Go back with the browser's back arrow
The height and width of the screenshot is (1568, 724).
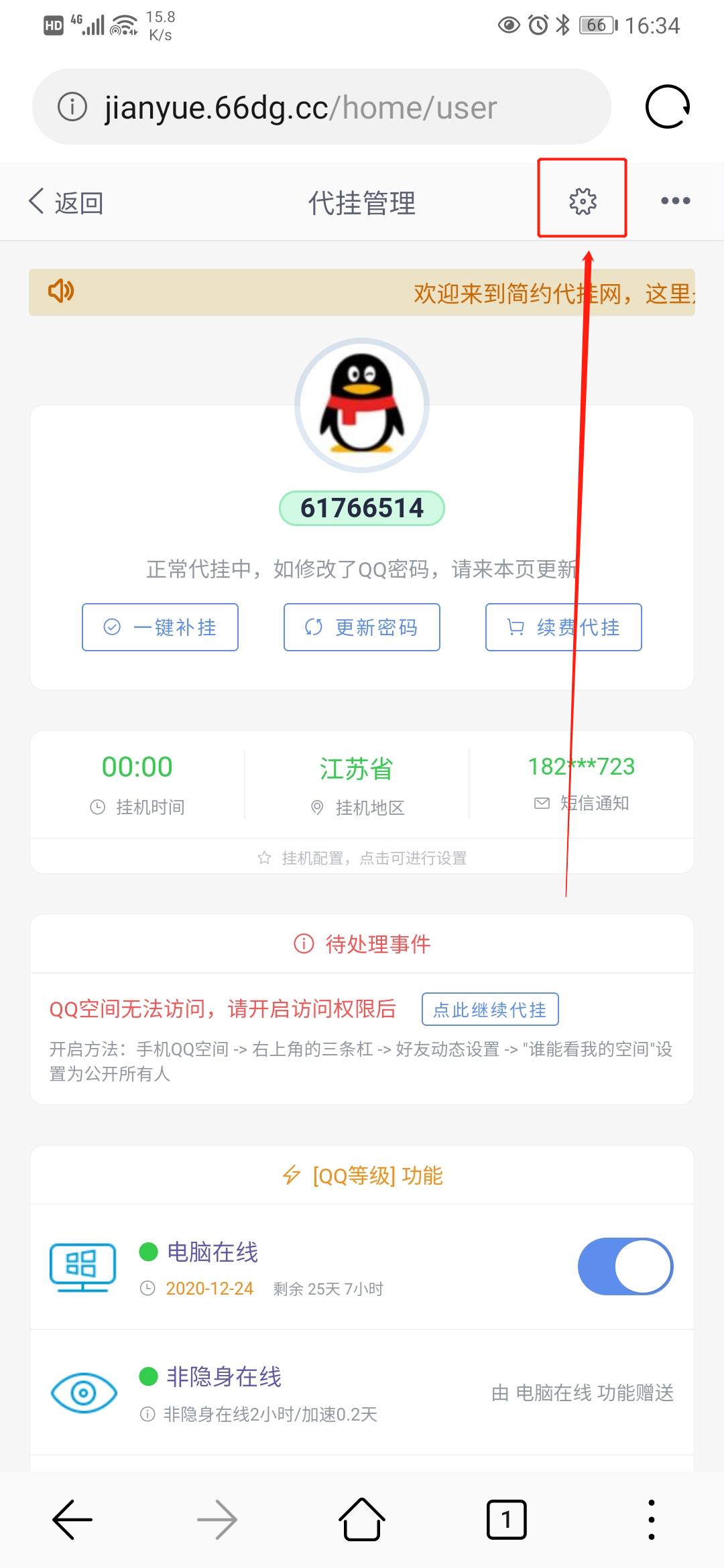(x=72, y=1520)
